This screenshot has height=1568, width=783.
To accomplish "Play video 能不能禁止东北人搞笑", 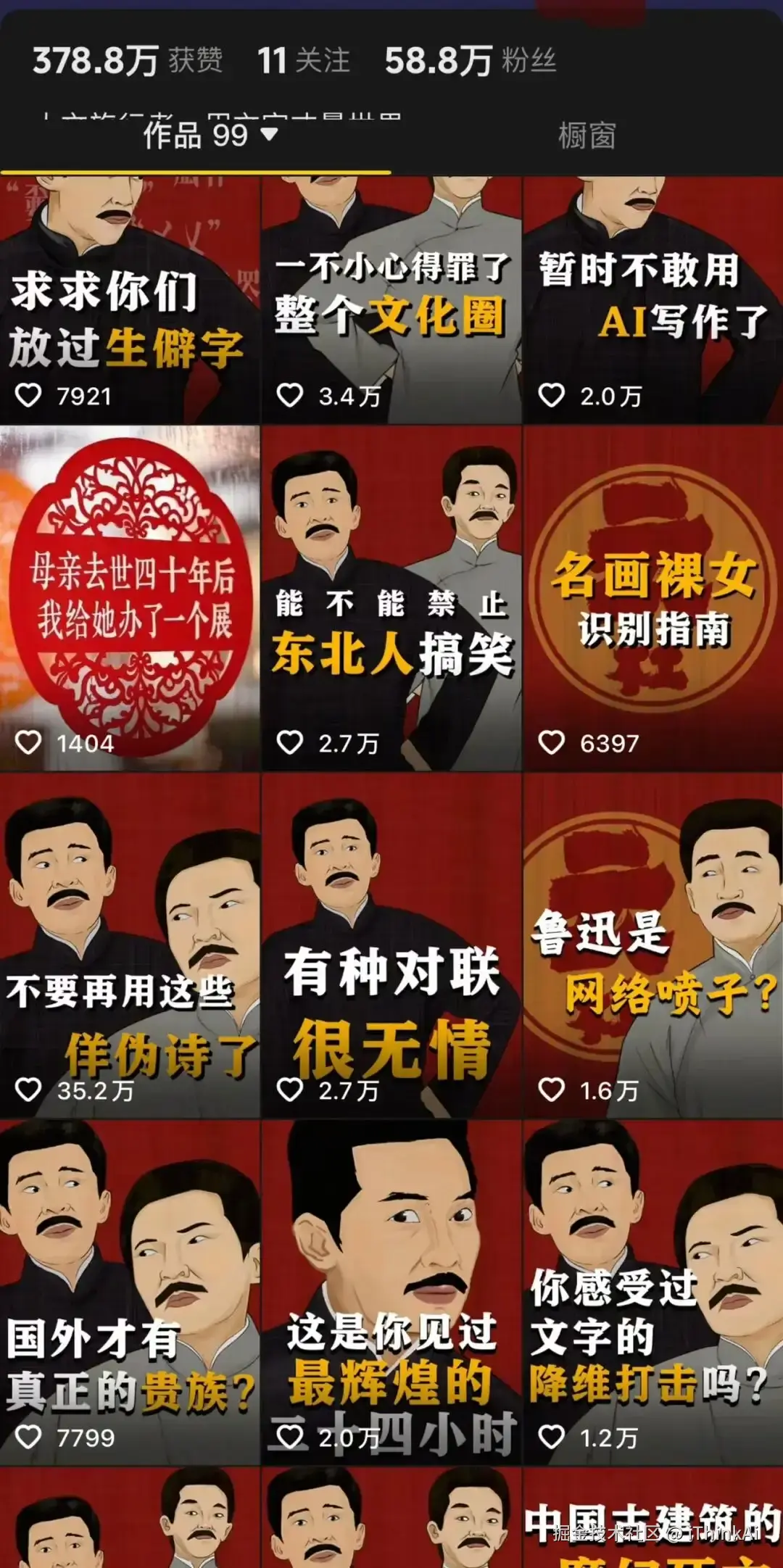I will point(391,598).
